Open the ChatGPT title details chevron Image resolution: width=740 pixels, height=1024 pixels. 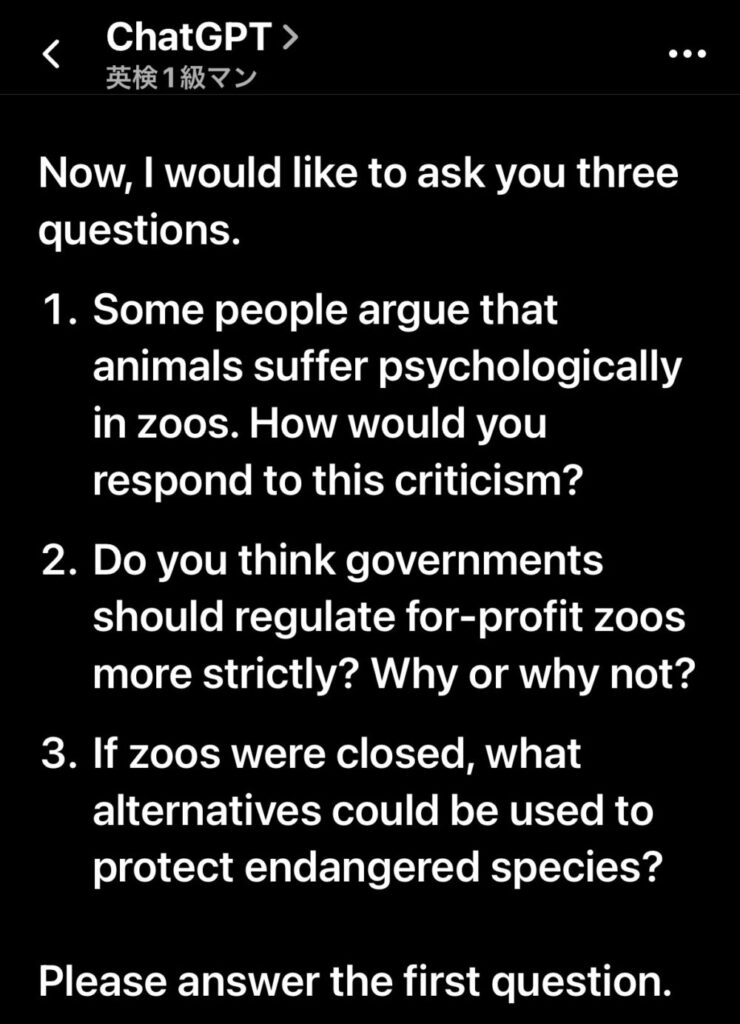[x=289, y=39]
